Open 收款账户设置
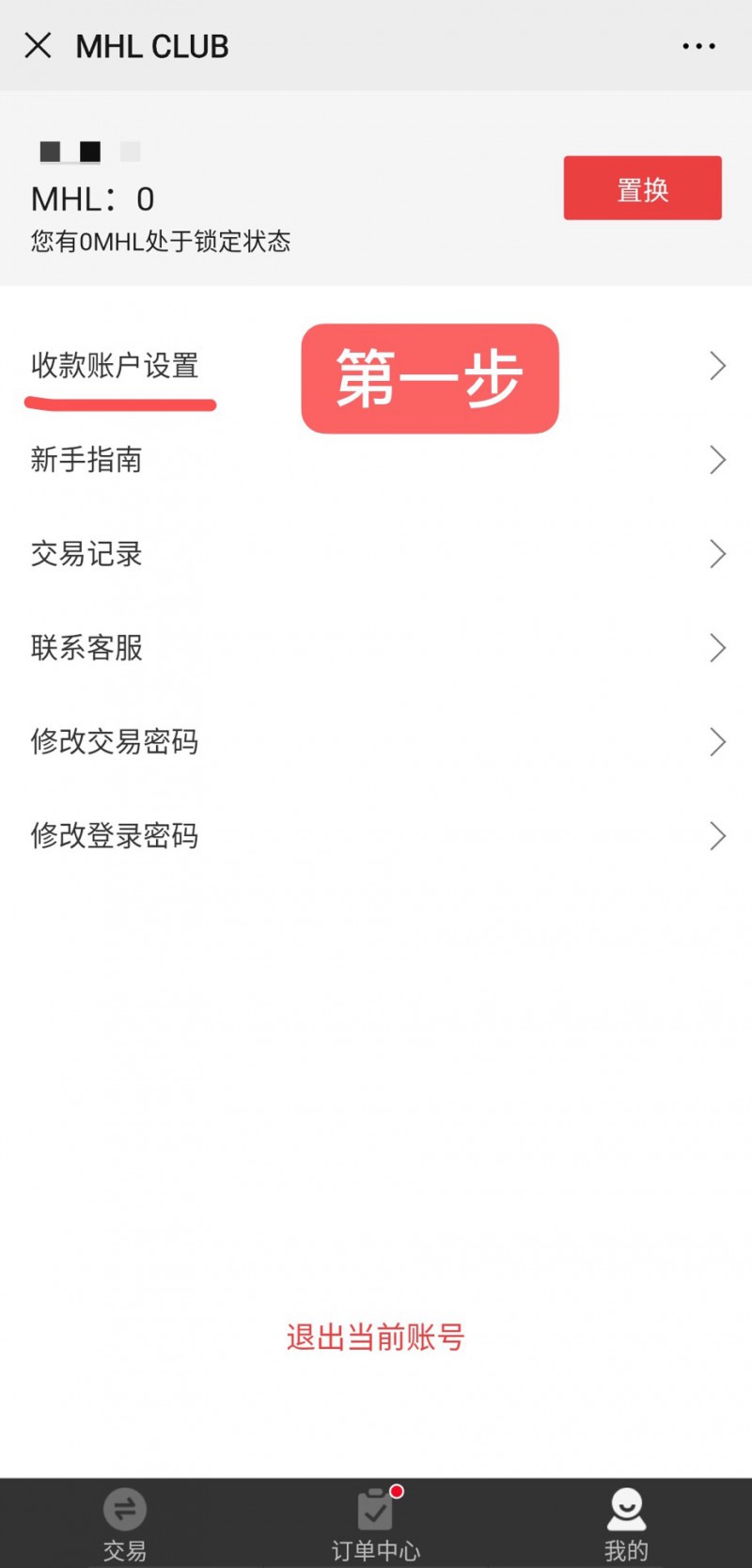Viewport: 752px width, 1568px height. (376, 366)
